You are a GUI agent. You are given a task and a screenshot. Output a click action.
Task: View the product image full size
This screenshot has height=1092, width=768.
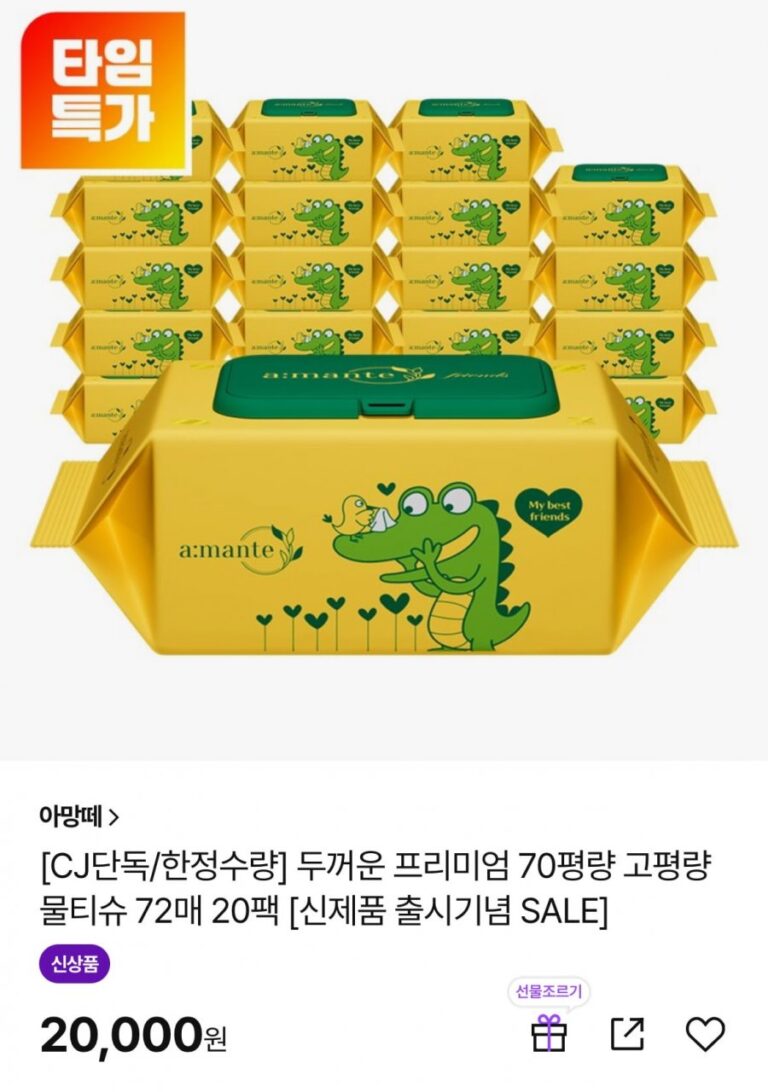click(x=384, y=400)
